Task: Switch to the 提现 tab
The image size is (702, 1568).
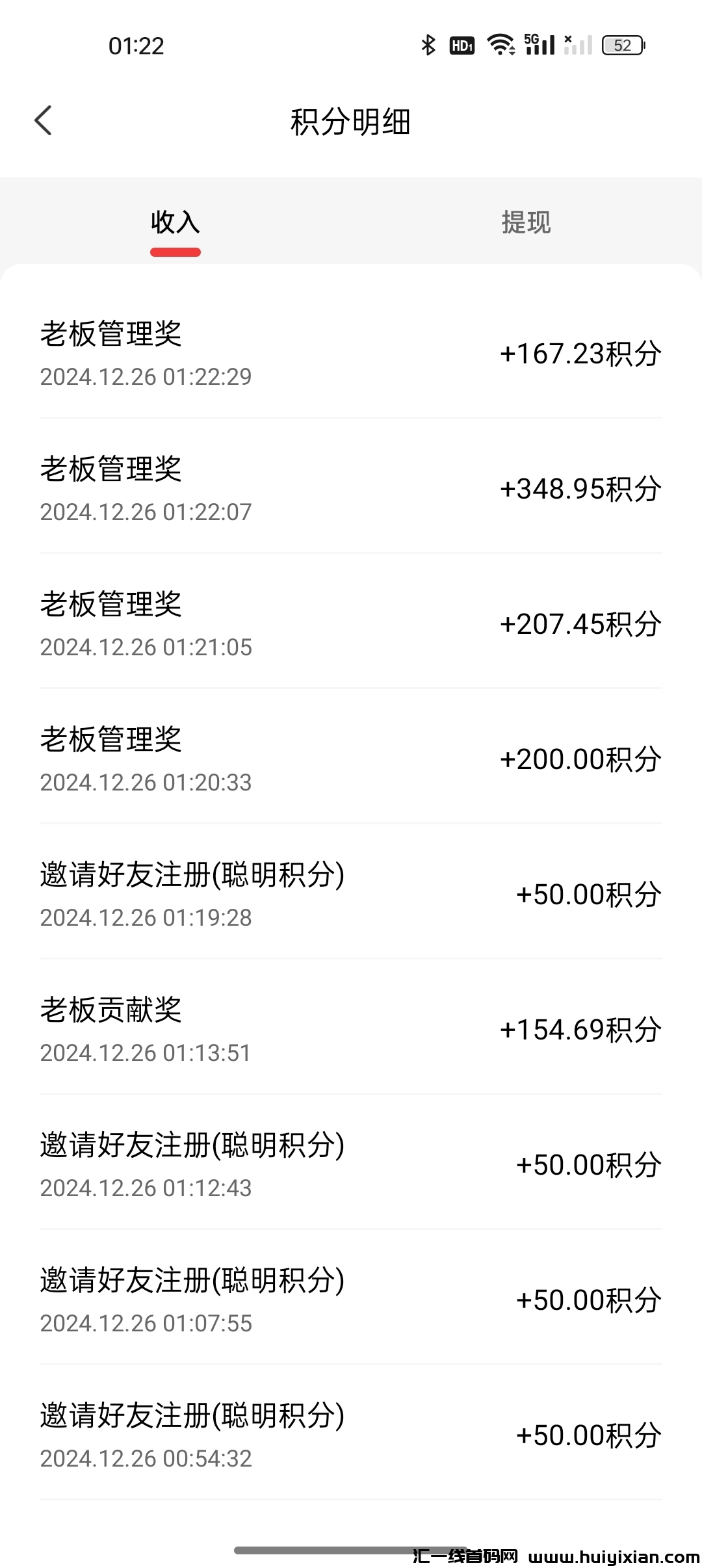Action: point(526,222)
